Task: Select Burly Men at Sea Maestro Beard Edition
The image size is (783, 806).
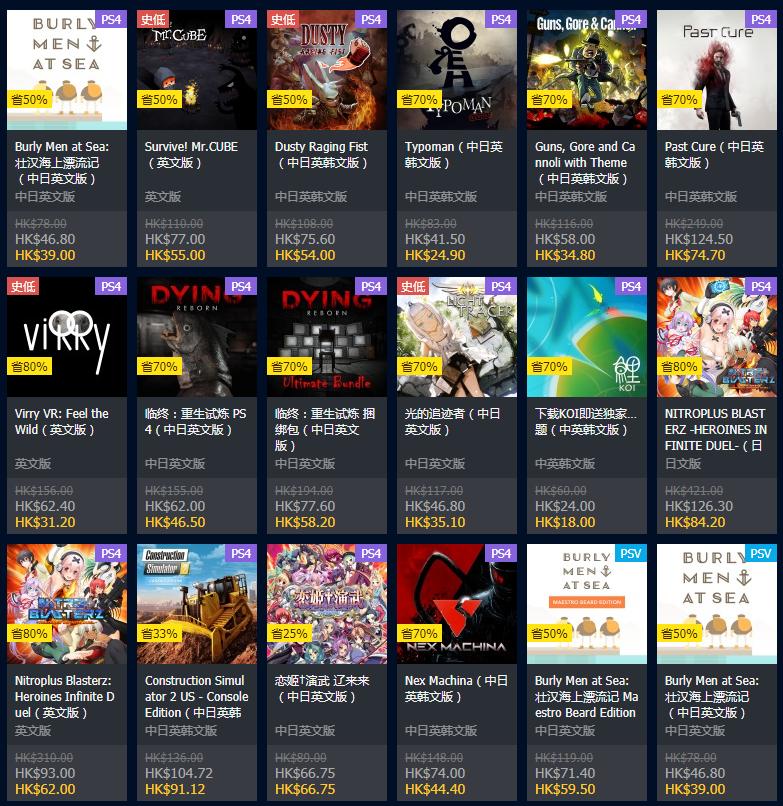Action: 587,604
